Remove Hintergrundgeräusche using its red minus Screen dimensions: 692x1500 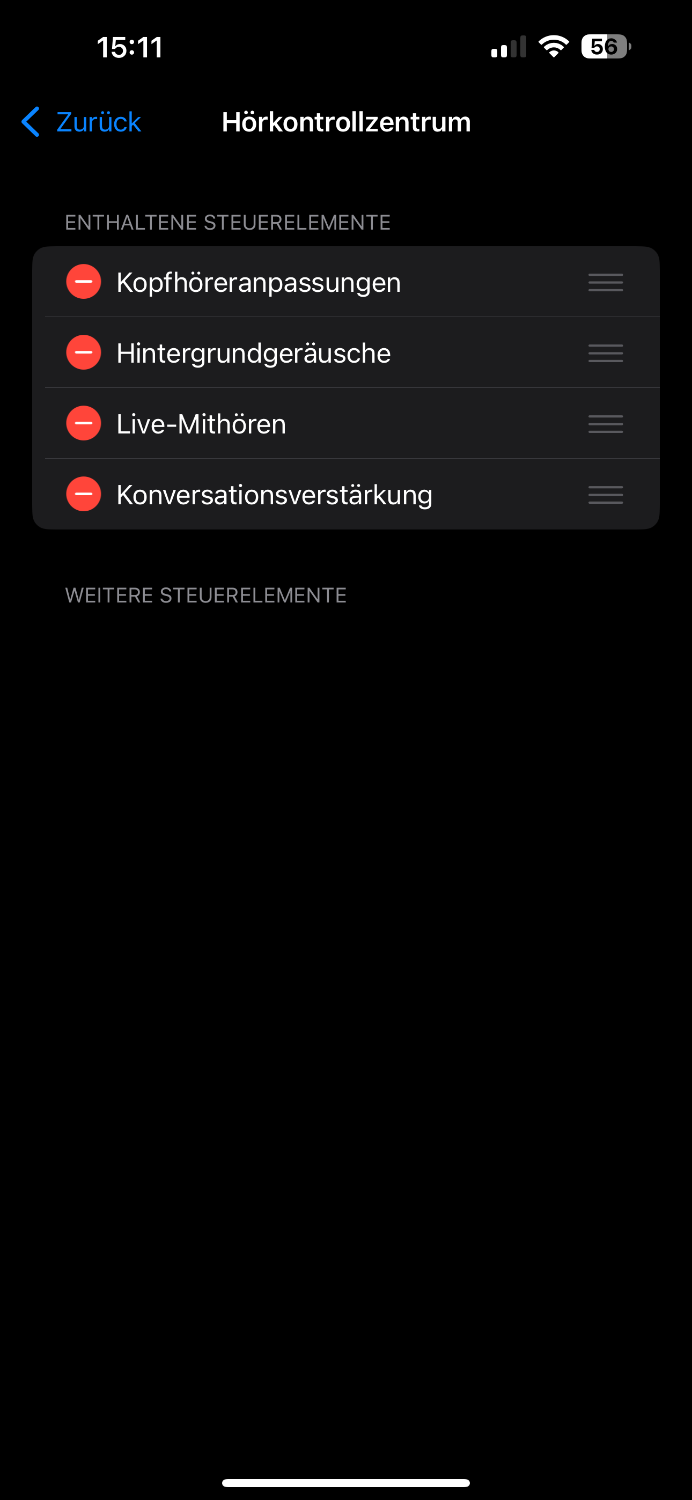[84, 353]
